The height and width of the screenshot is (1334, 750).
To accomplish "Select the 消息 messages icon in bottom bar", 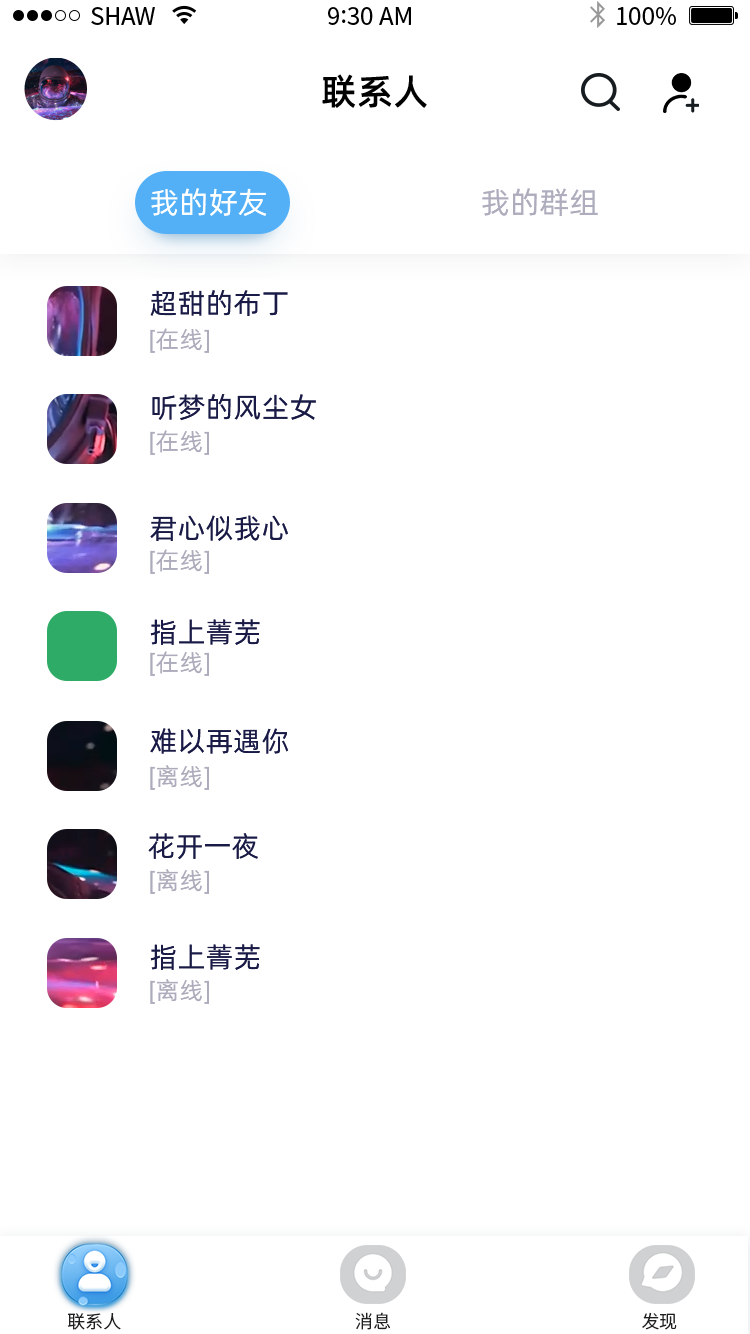I will 373,1274.
